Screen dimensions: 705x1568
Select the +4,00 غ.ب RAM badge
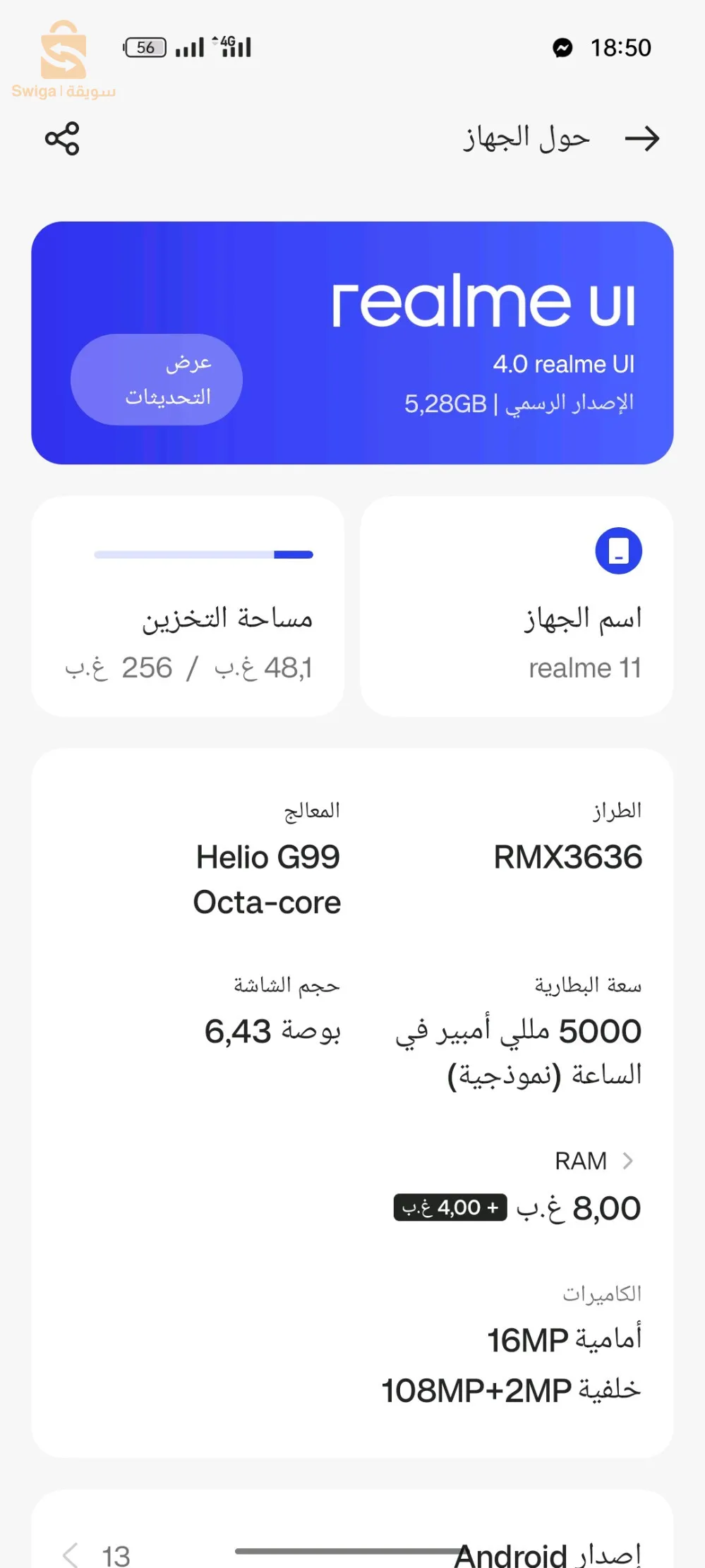pos(450,1207)
